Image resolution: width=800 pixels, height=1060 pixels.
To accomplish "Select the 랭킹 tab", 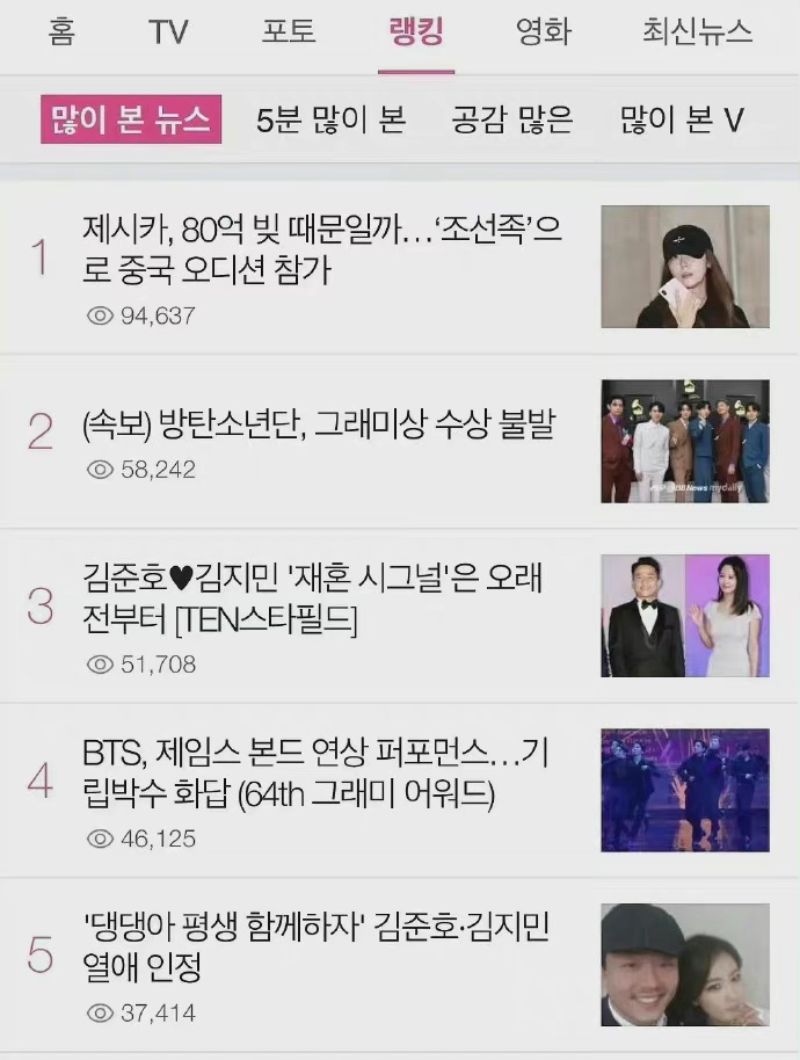I will [x=416, y=32].
